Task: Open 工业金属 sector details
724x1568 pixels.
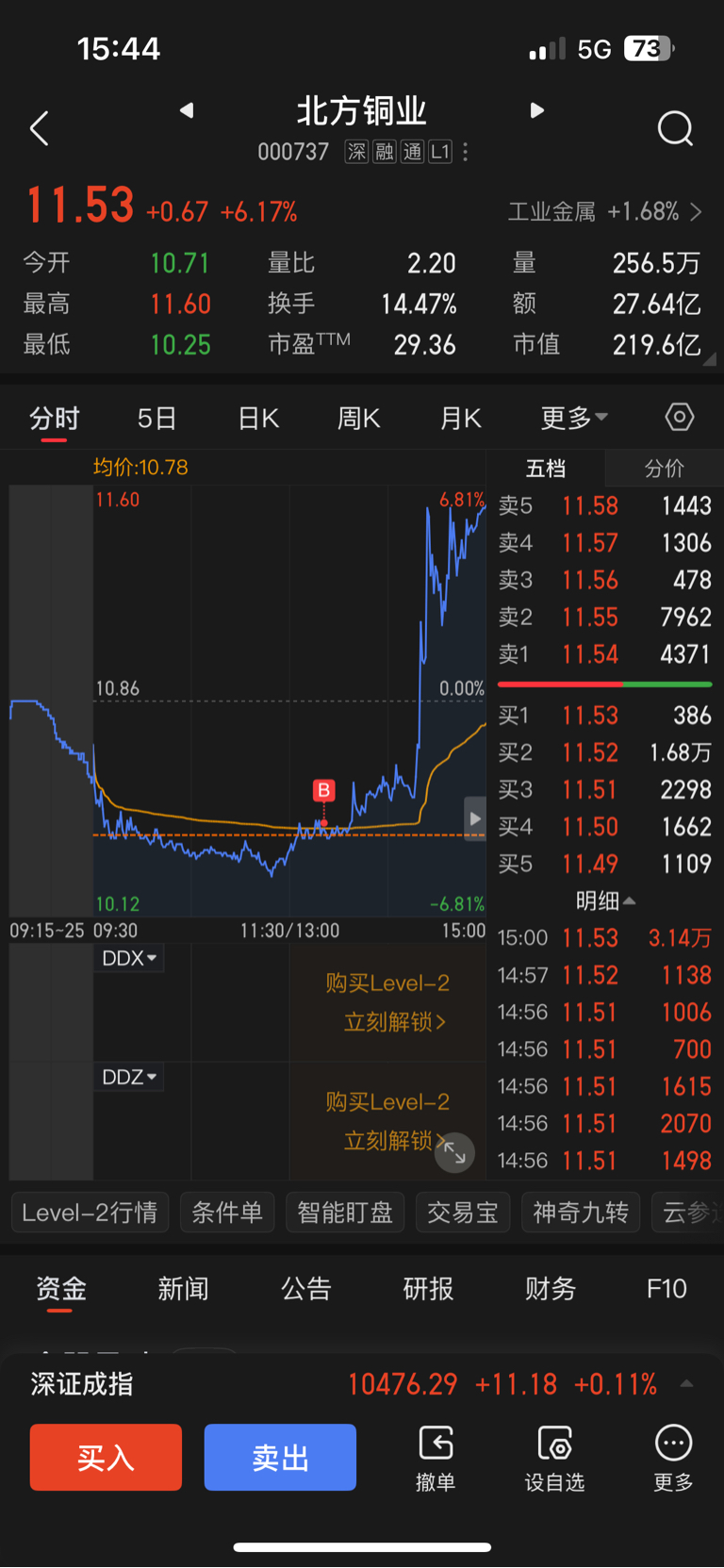Action: [x=604, y=211]
